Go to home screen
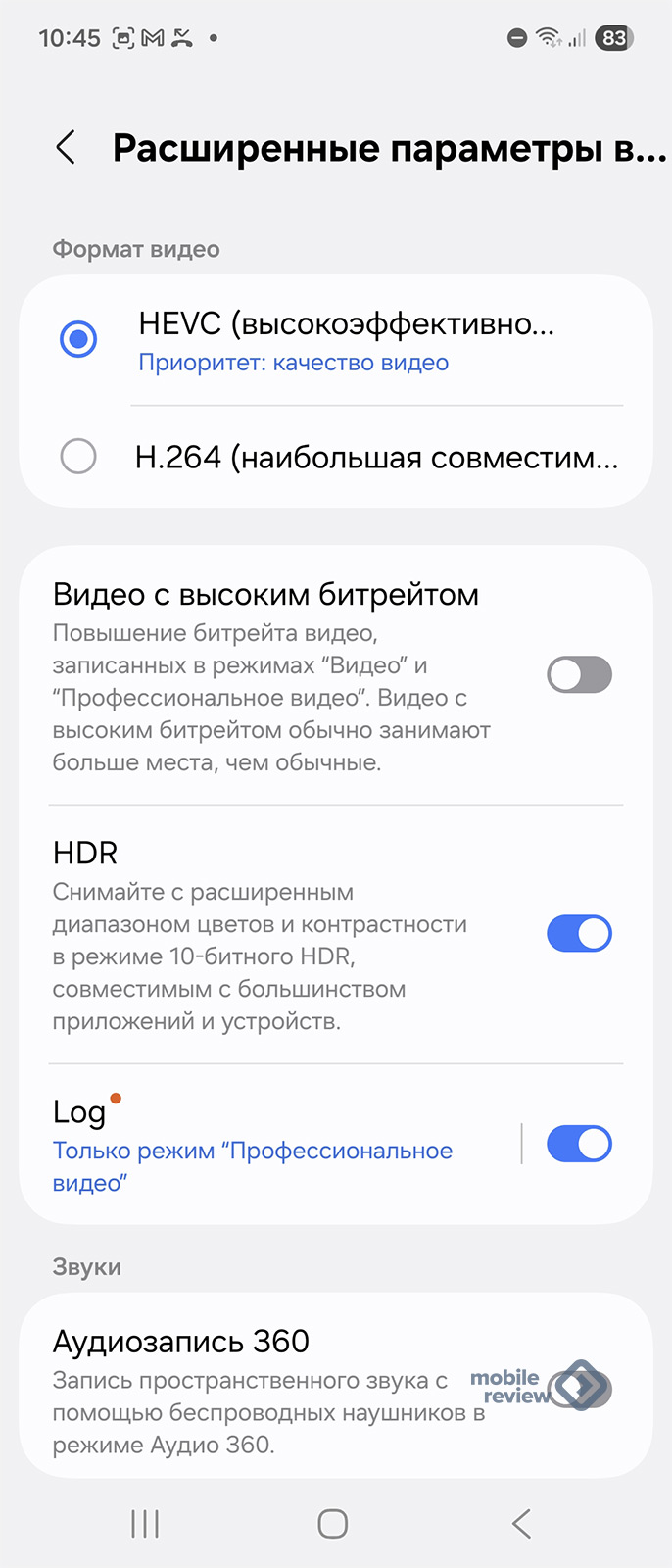Image resolution: width=672 pixels, height=1568 pixels. point(333,1524)
